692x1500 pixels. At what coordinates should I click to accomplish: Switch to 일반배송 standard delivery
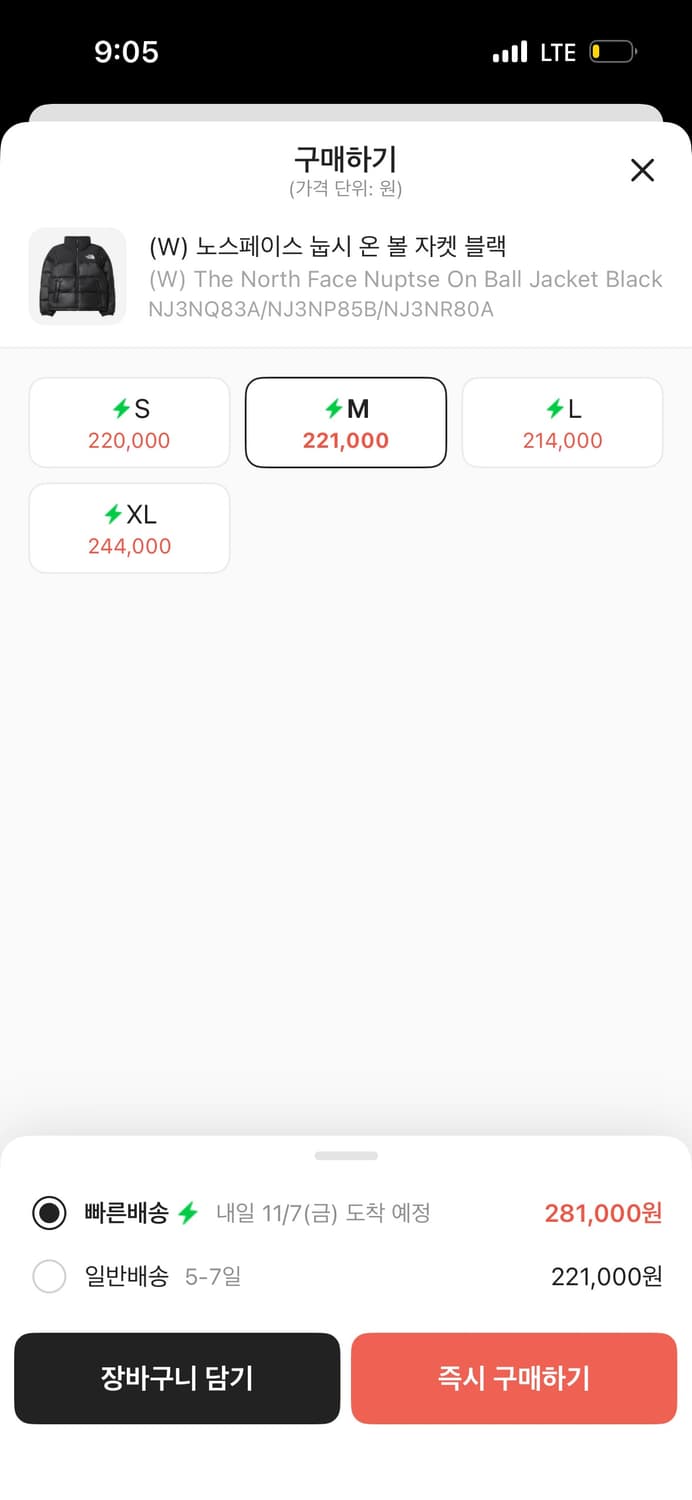pos(49,1277)
